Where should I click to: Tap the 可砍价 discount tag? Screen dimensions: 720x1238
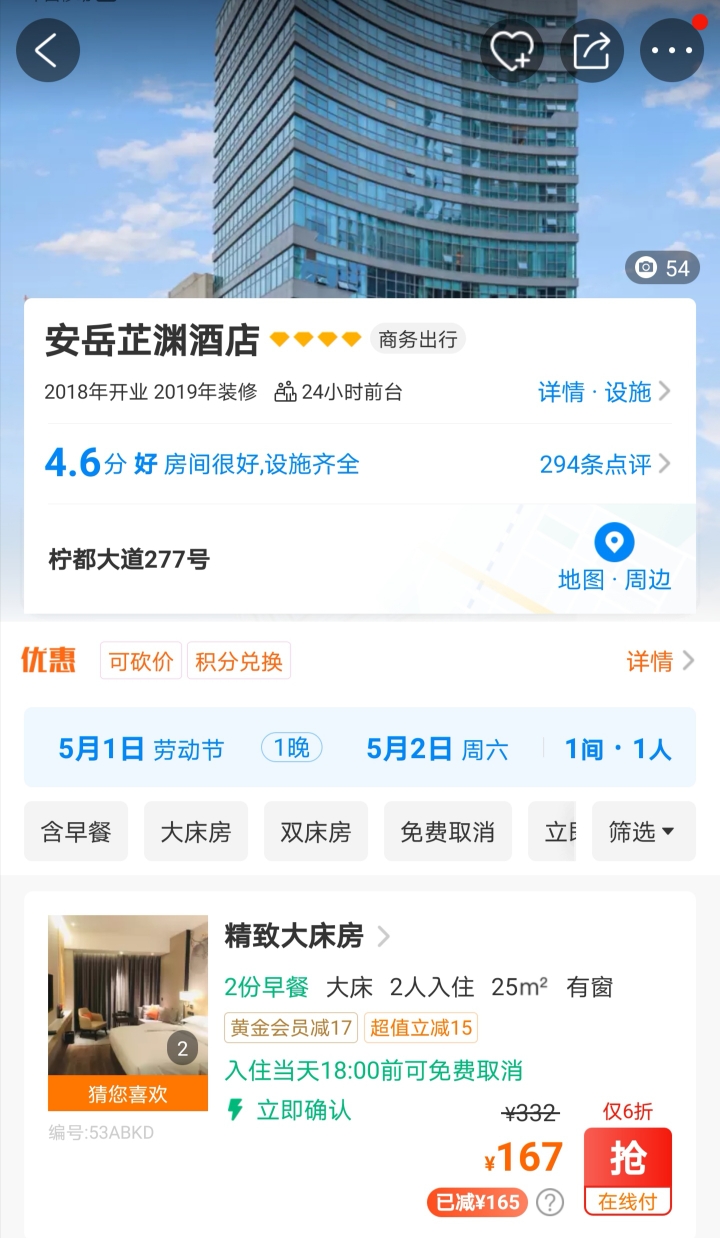pos(141,661)
